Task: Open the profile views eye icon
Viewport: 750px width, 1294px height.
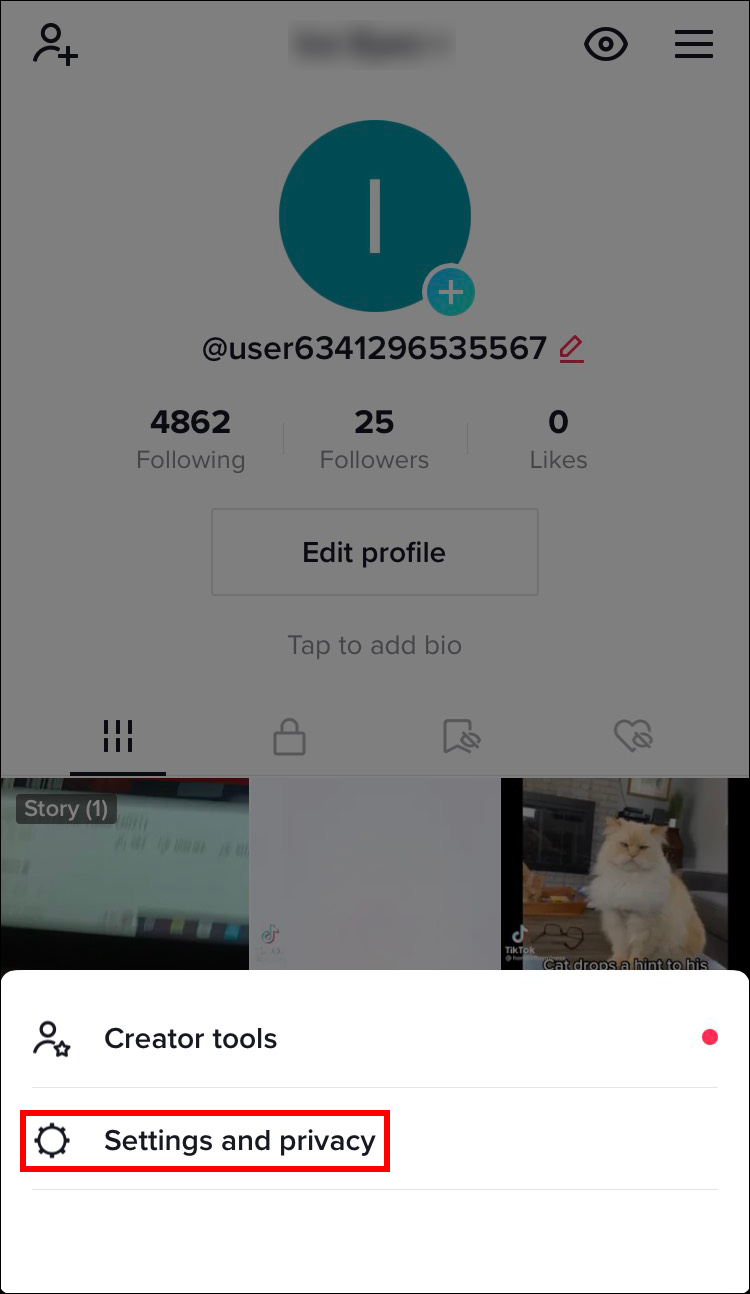Action: (605, 45)
